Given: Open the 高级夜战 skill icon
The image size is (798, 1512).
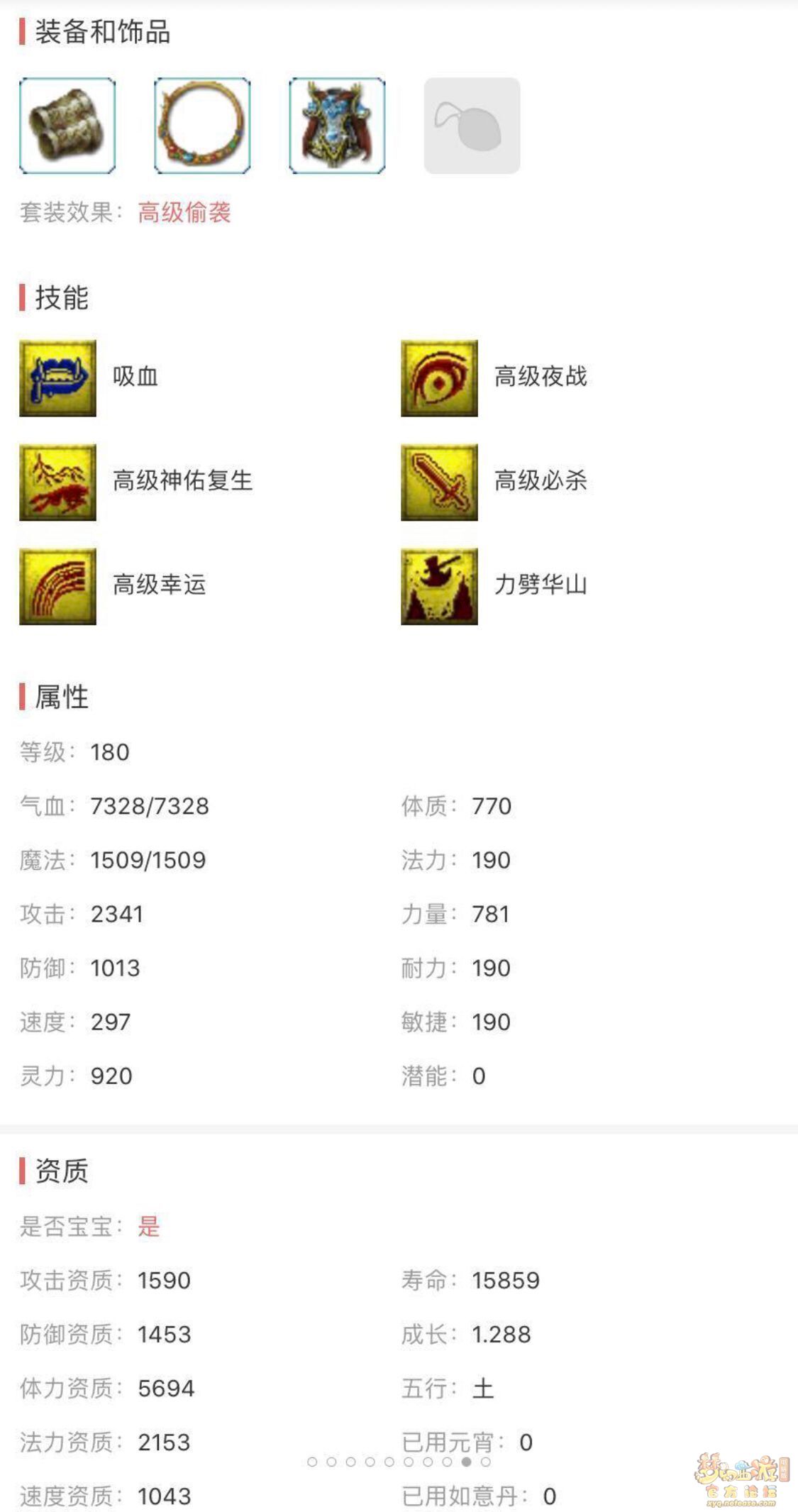Looking at the screenshot, I should click(439, 377).
